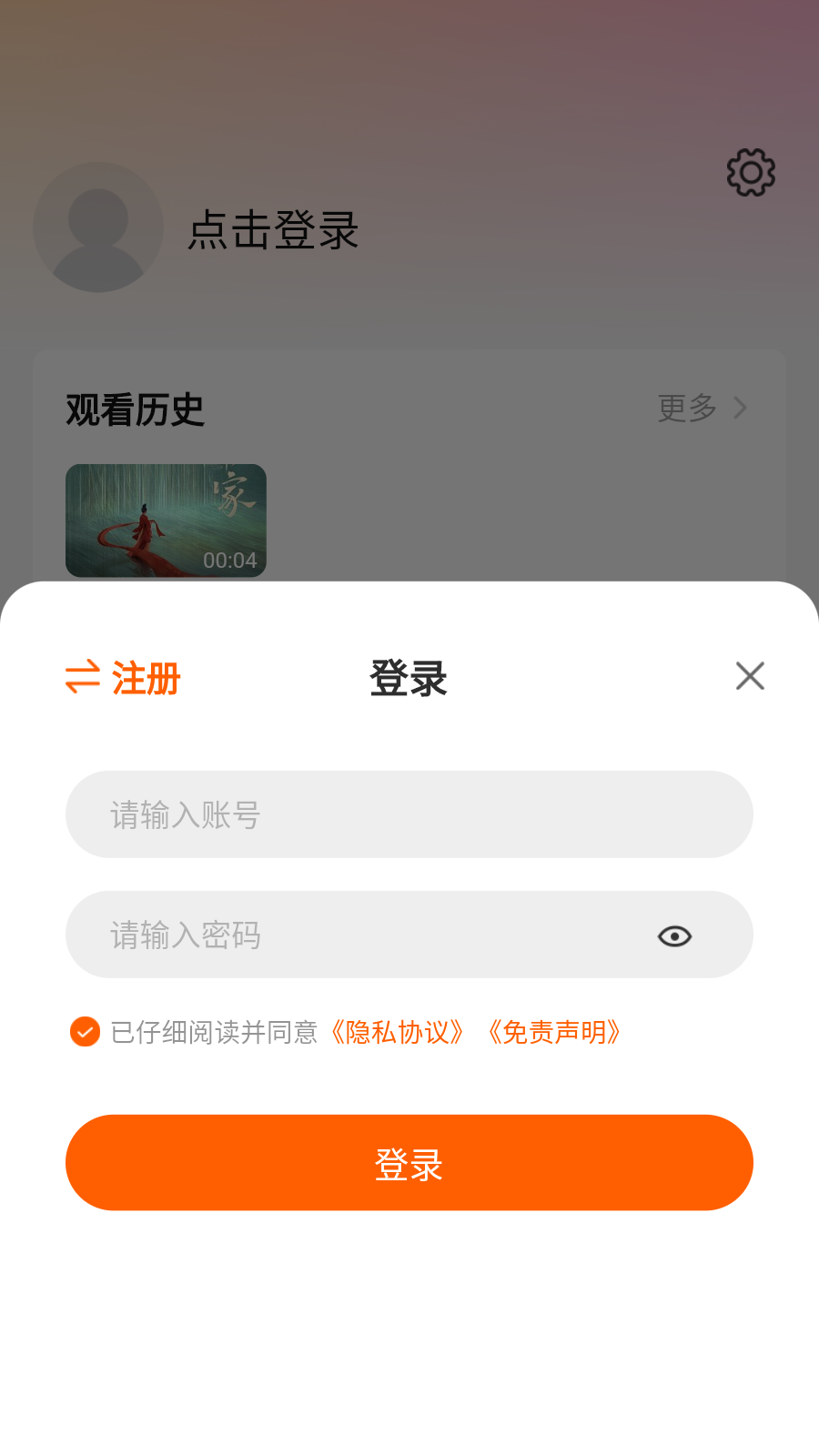Screen dimensions: 819x1456
Task: Focus the 请输入密码 password field
Action: click(x=364, y=935)
